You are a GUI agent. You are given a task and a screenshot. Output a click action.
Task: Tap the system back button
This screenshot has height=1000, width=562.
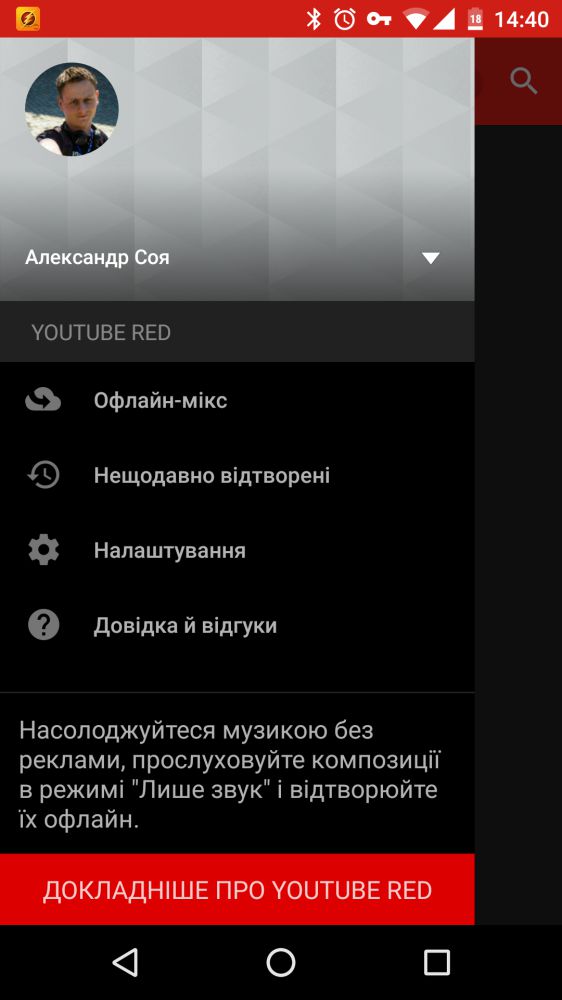point(125,962)
